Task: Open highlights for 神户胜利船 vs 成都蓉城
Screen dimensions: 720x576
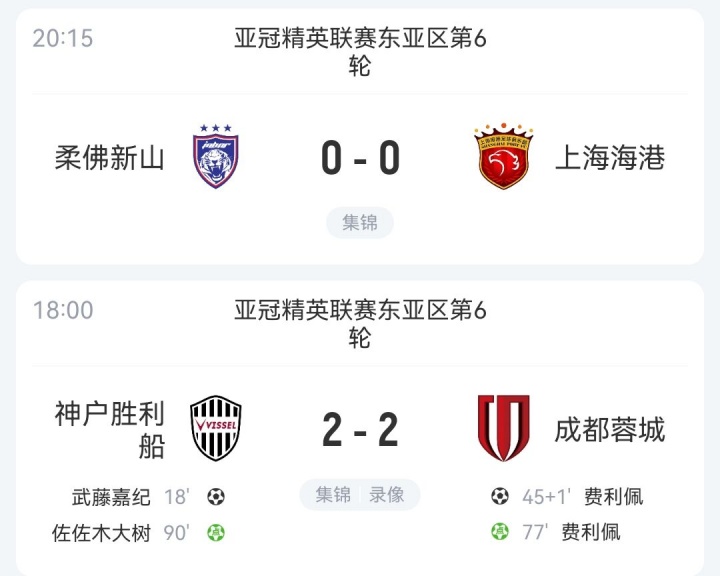Action: click(333, 494)
